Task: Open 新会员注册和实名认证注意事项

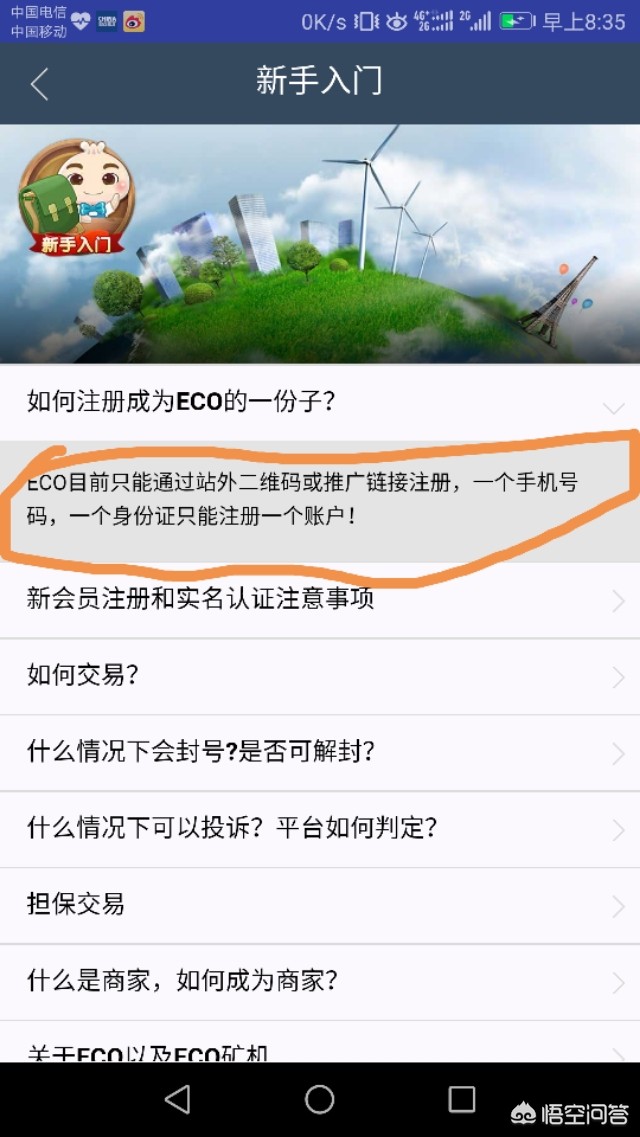Action: point(320,600)
